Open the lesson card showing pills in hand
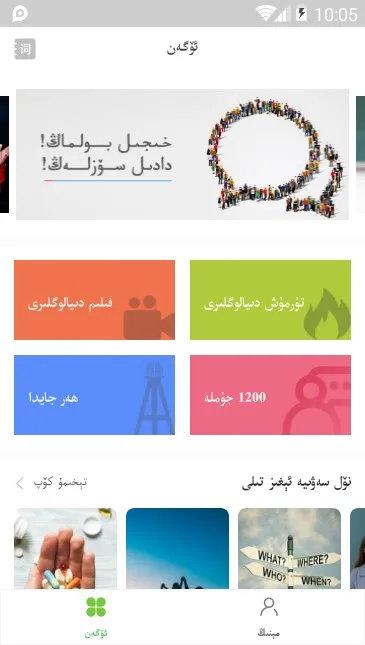The width and height of the screenshot is (365, 645). pyautogui.click(x=65, y=548)
